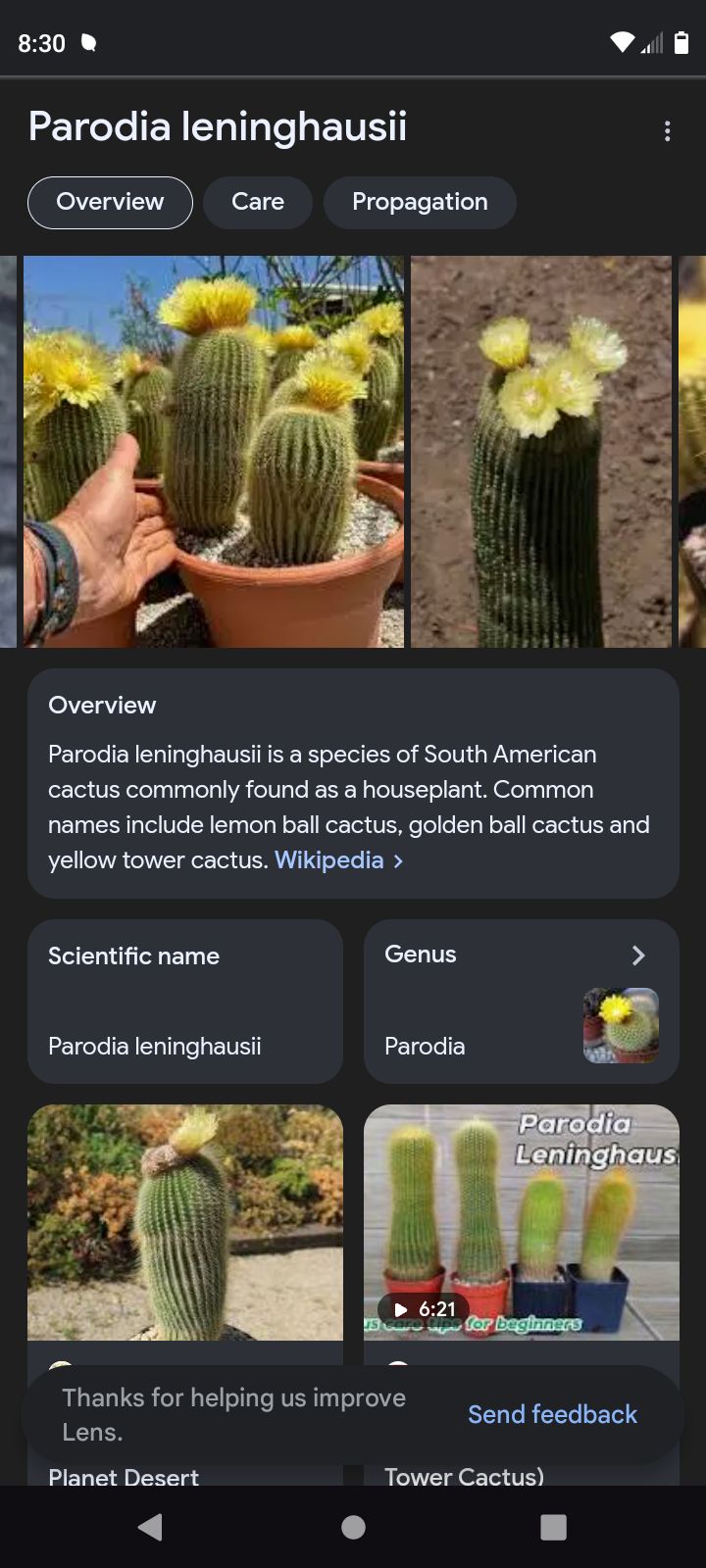Open the photo of cactus in soil
The height and width of the screenshot is (1568, 706).
click(x=541, y=451)
